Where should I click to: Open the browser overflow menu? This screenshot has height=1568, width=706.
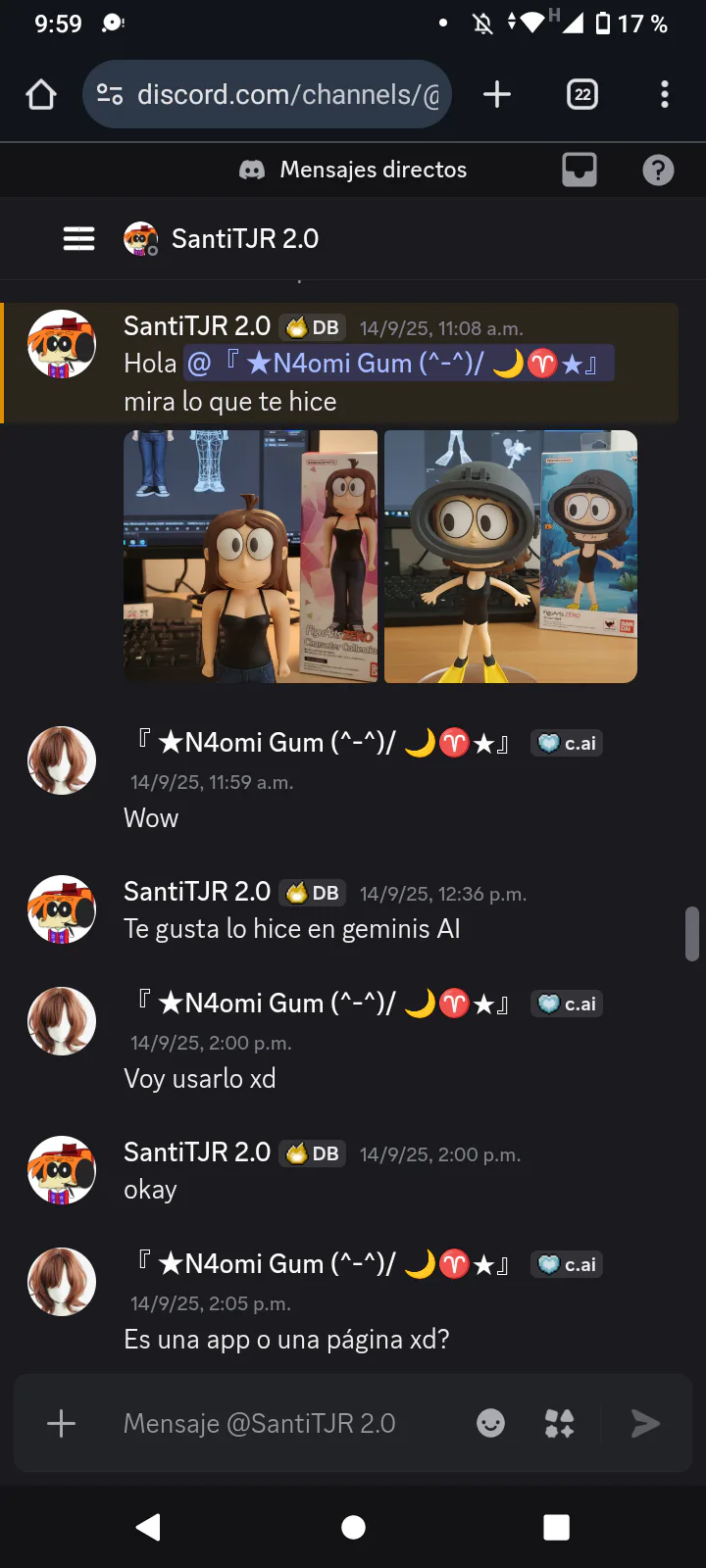pos(665,94)
